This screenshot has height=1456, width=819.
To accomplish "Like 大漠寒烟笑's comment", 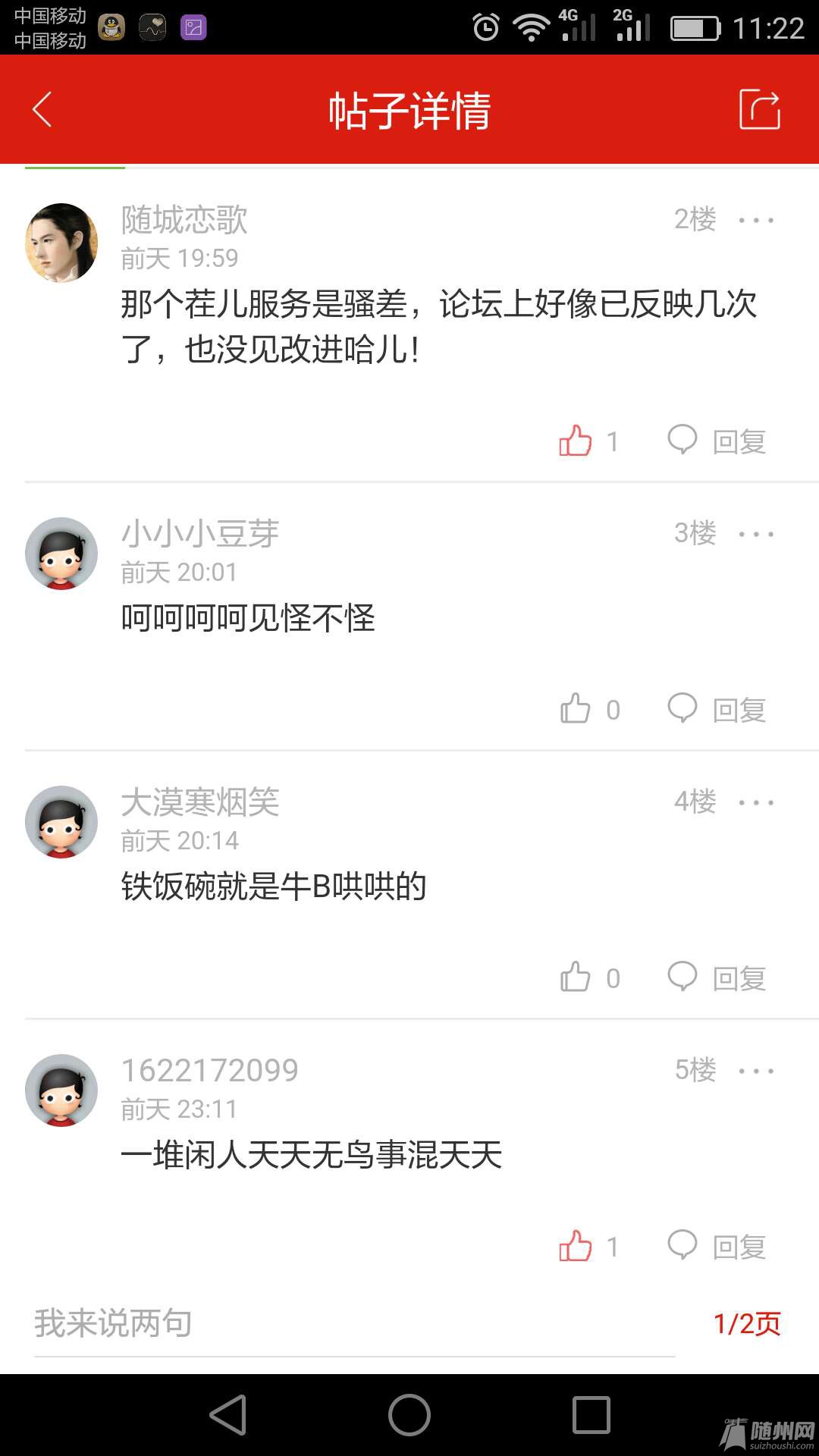I will tap(576, 977).
